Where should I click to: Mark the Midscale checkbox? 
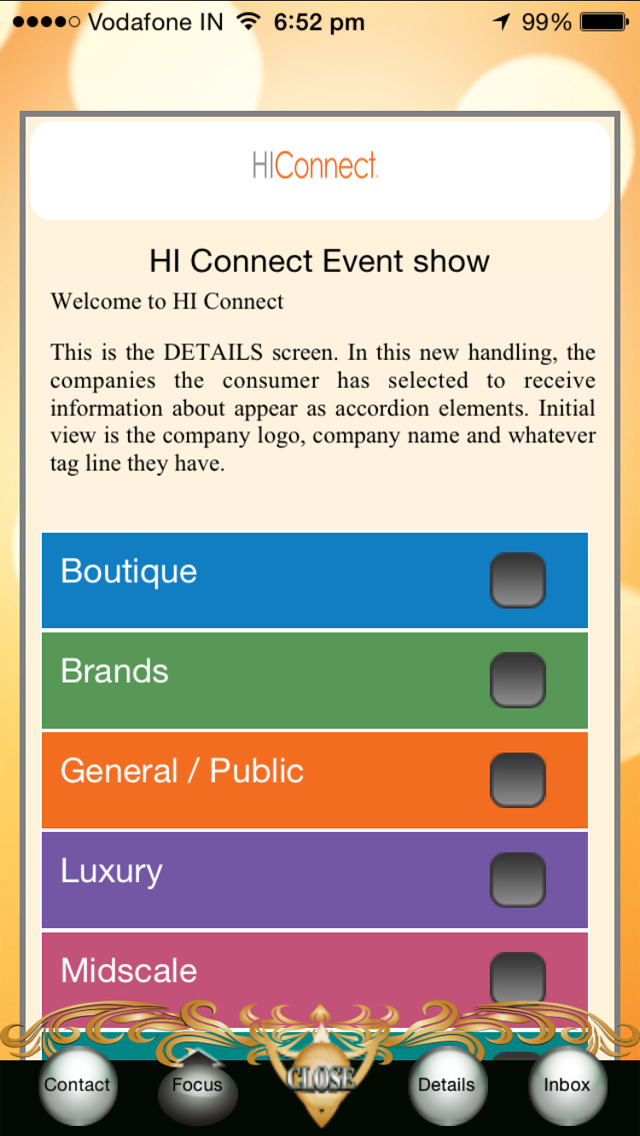click(x=517, y=977)
